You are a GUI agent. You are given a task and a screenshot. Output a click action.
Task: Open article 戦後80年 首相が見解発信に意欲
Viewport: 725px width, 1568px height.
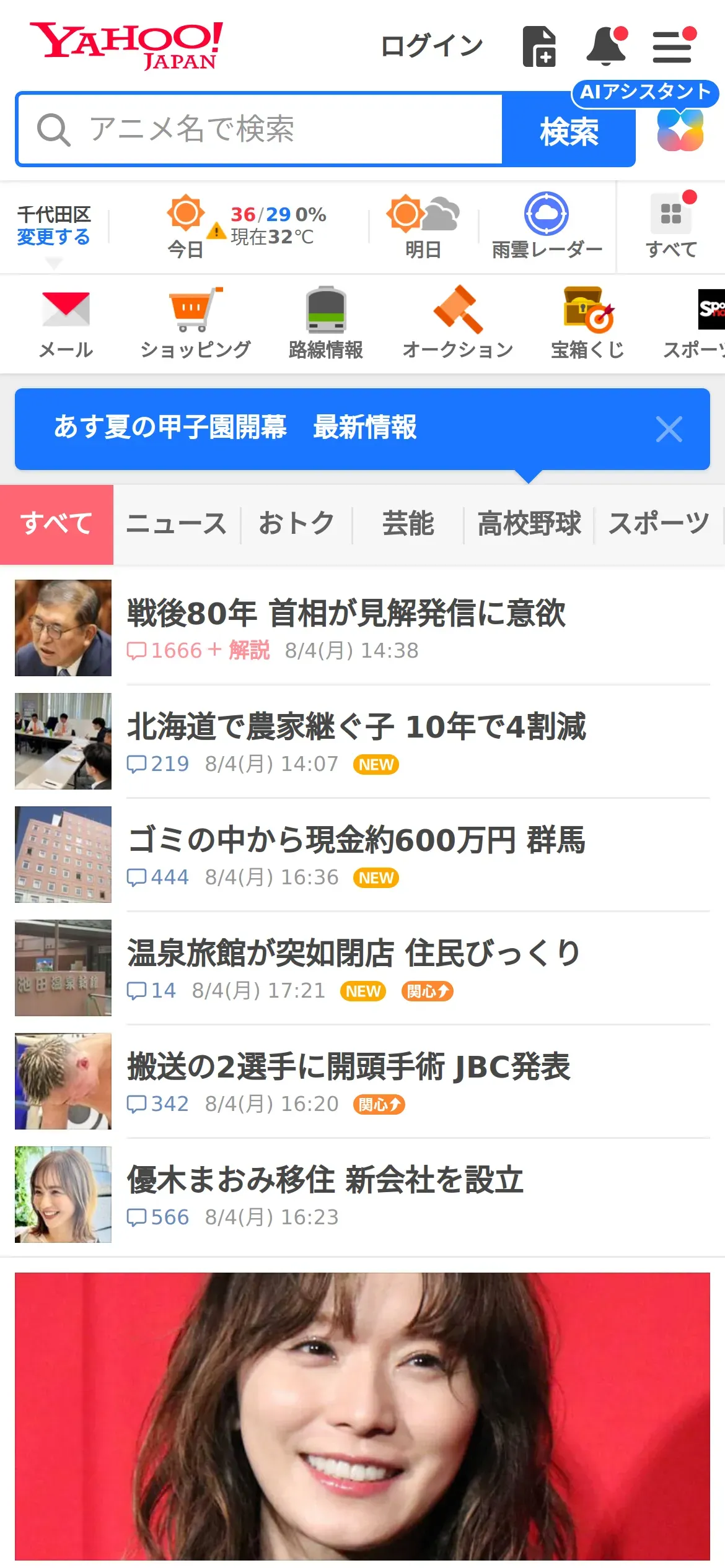click(x=346, y=613)
